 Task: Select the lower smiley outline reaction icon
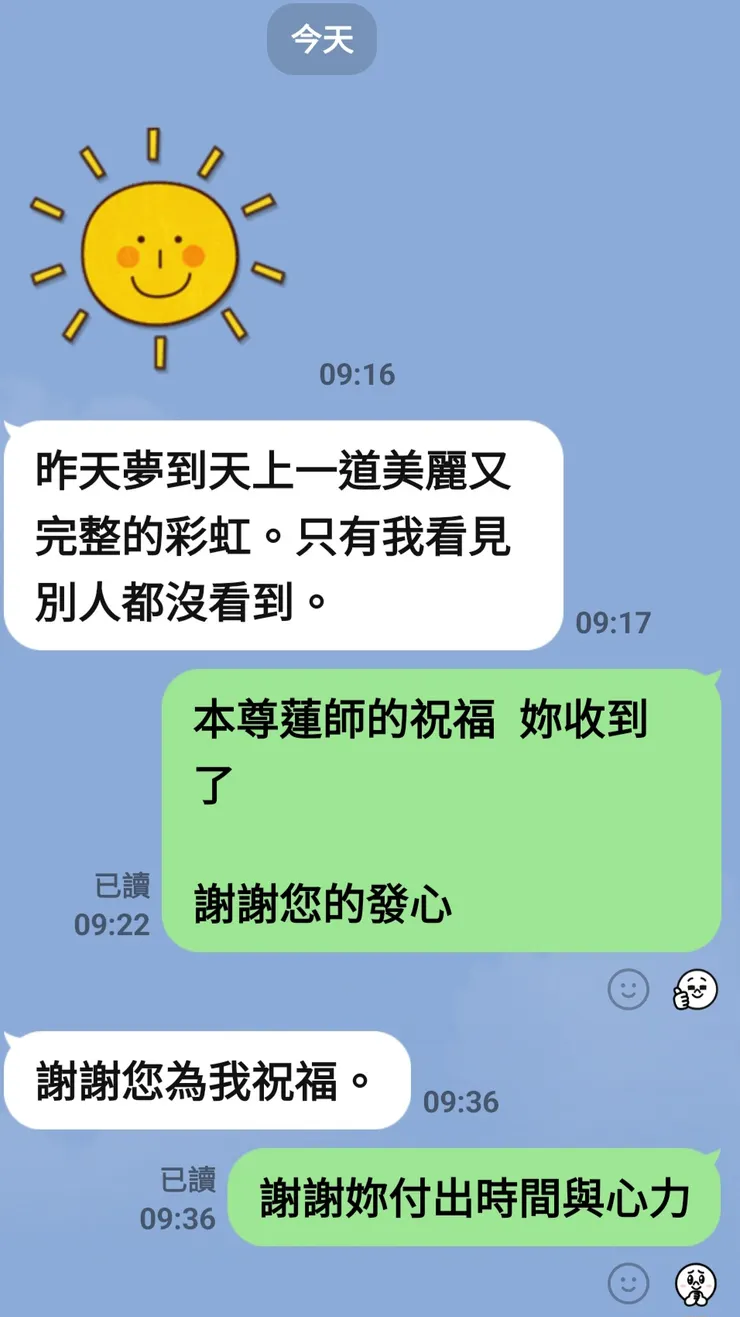point(627,1287)
